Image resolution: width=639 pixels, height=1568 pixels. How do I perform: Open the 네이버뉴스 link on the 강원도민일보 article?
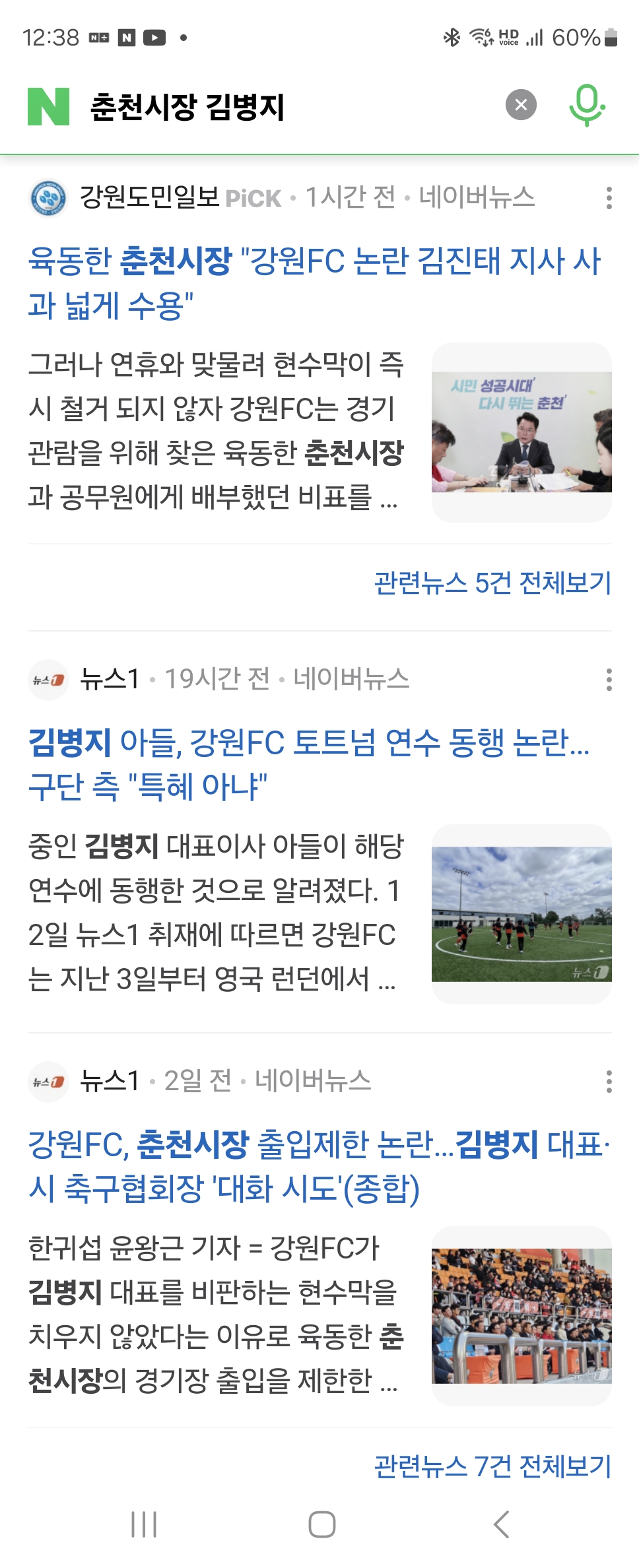point(477,197)
